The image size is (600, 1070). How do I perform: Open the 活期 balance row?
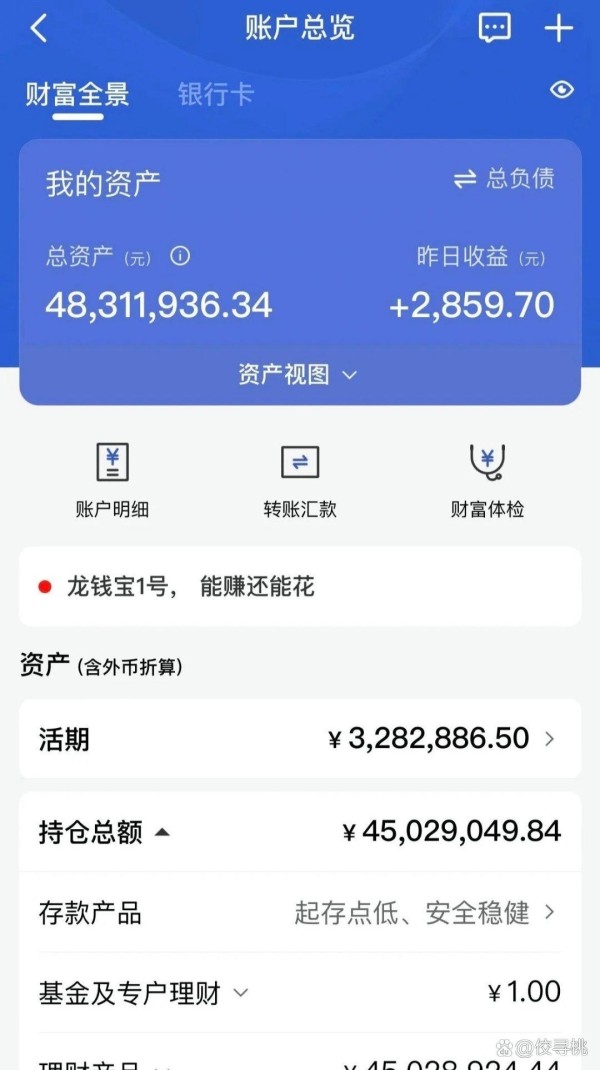300,738
